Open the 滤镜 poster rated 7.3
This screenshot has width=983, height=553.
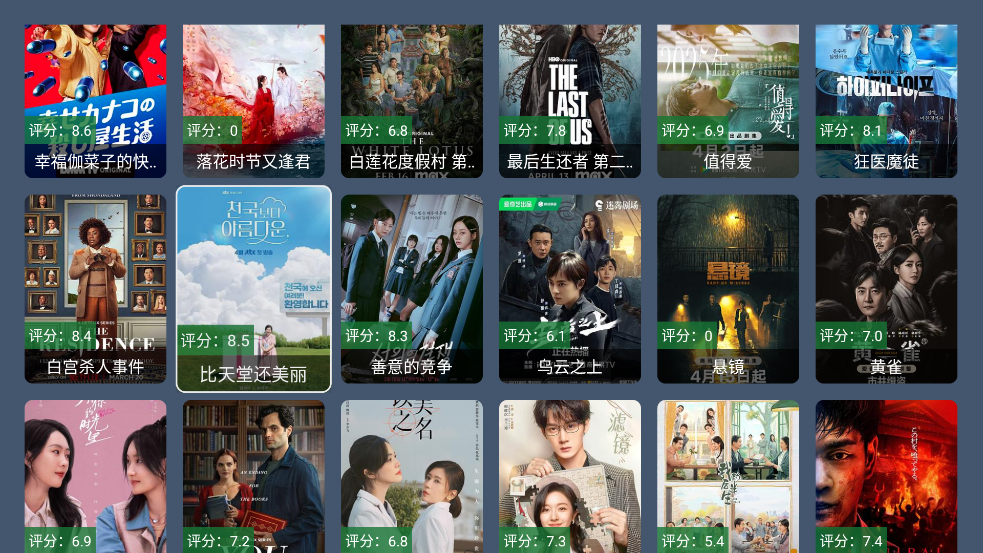[x=570, y=476]
